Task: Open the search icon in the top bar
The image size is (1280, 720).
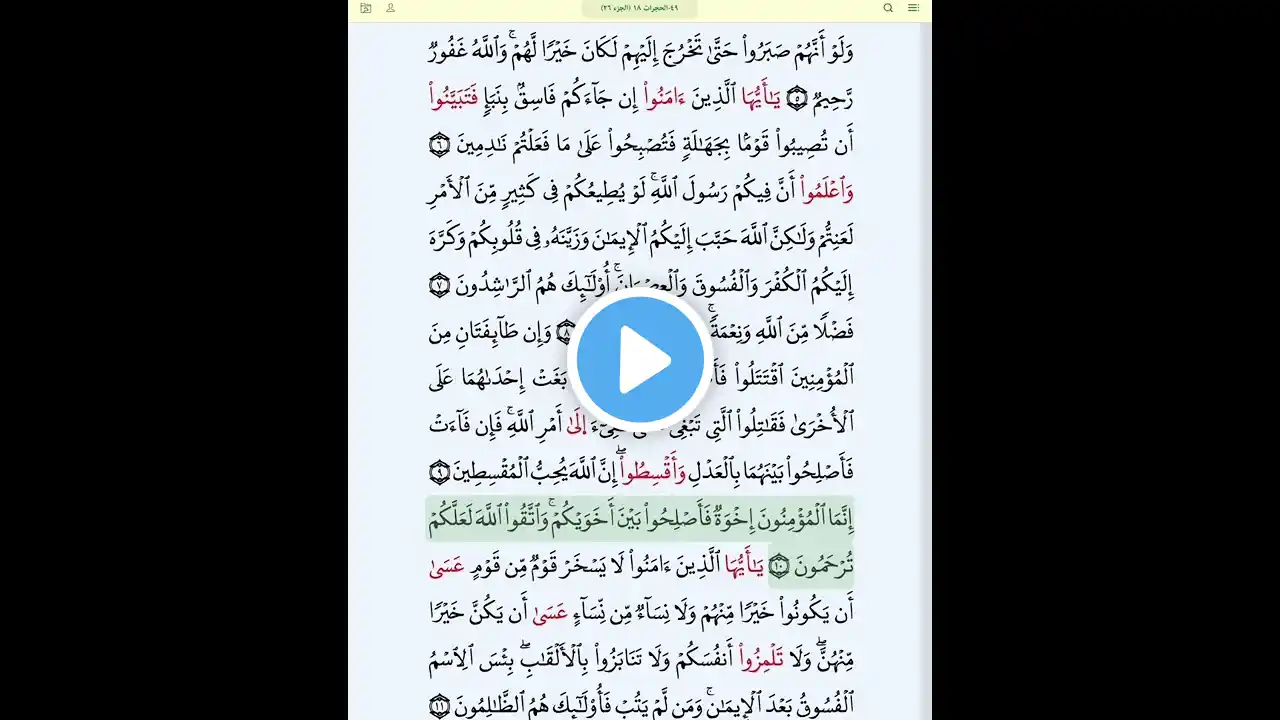Action: pos(888,8)
